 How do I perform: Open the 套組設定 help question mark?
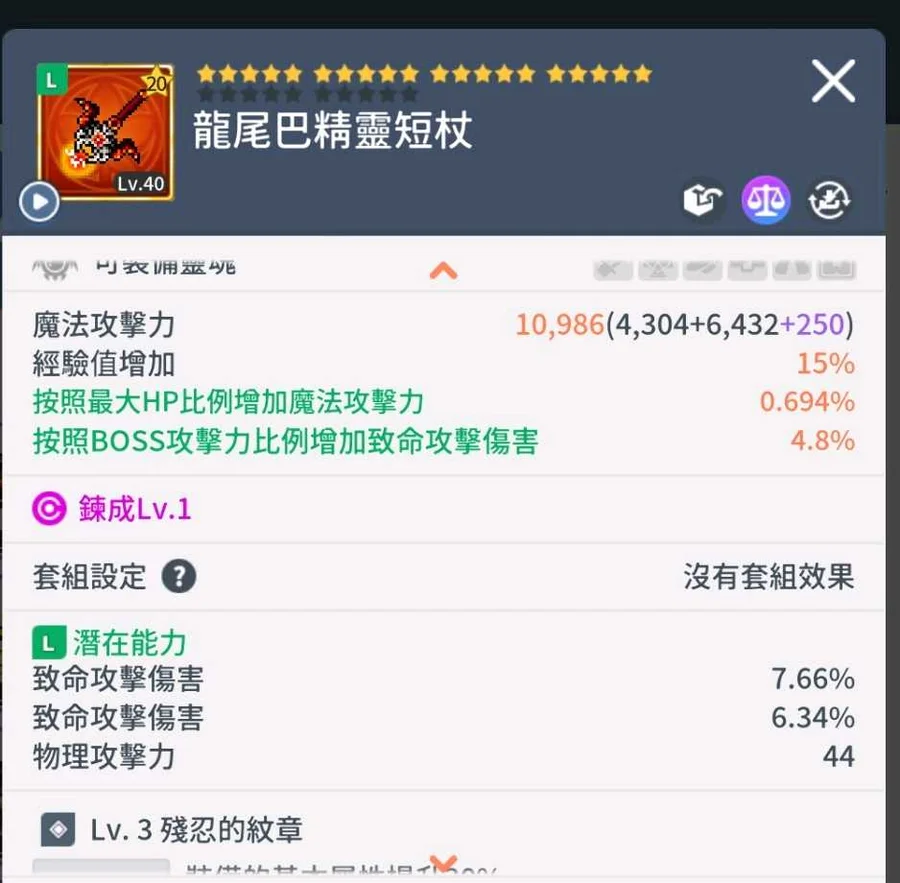(179, 576)
